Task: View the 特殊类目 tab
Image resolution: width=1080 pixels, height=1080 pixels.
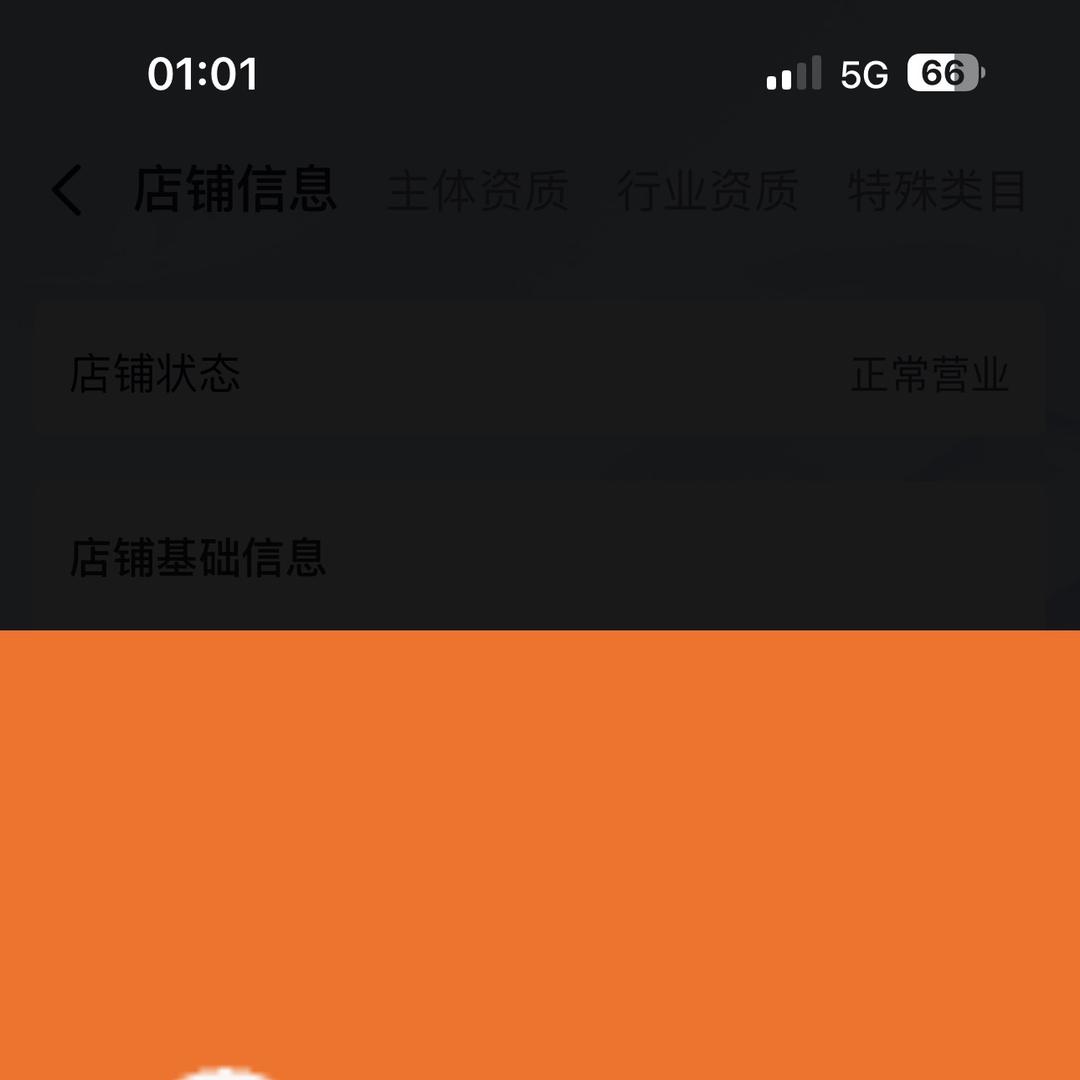Action: [x=937, y=190]
